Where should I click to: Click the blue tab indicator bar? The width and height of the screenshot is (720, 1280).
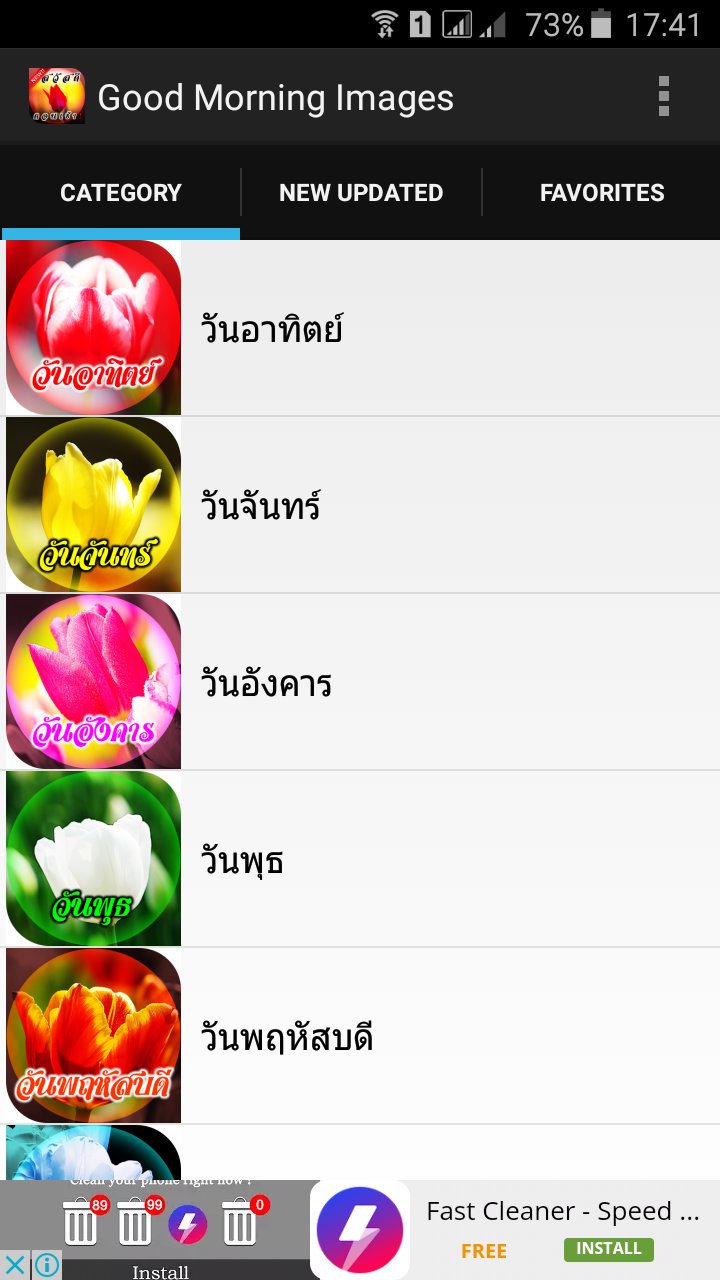click(120, 234)
